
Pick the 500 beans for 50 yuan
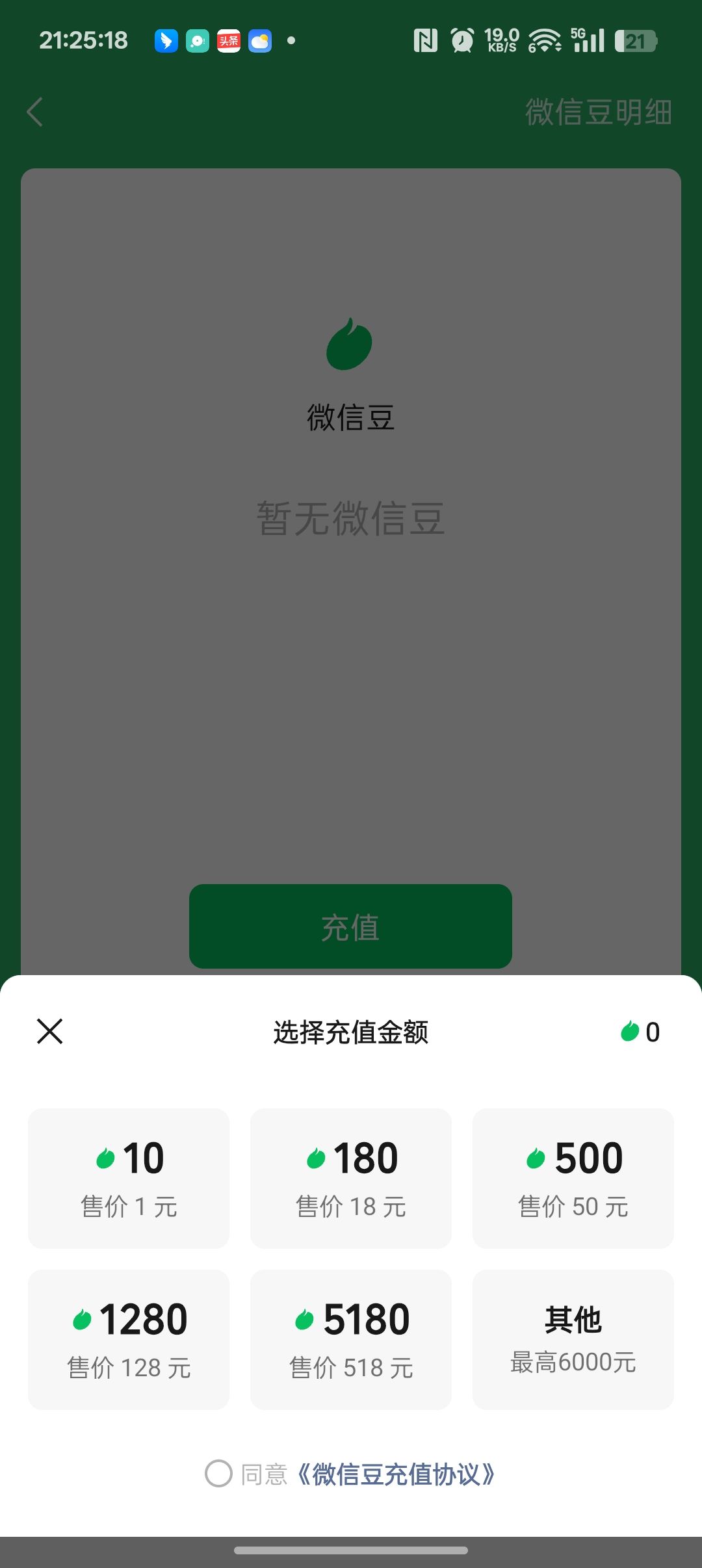[x=573, y=1178]
